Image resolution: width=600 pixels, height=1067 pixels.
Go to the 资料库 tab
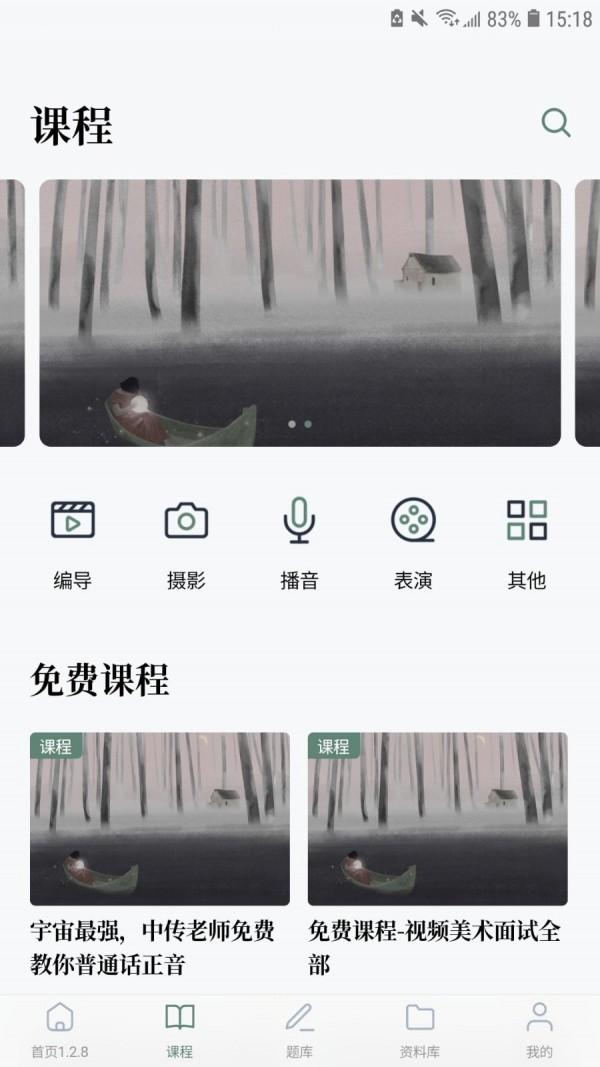(420, 1030)
